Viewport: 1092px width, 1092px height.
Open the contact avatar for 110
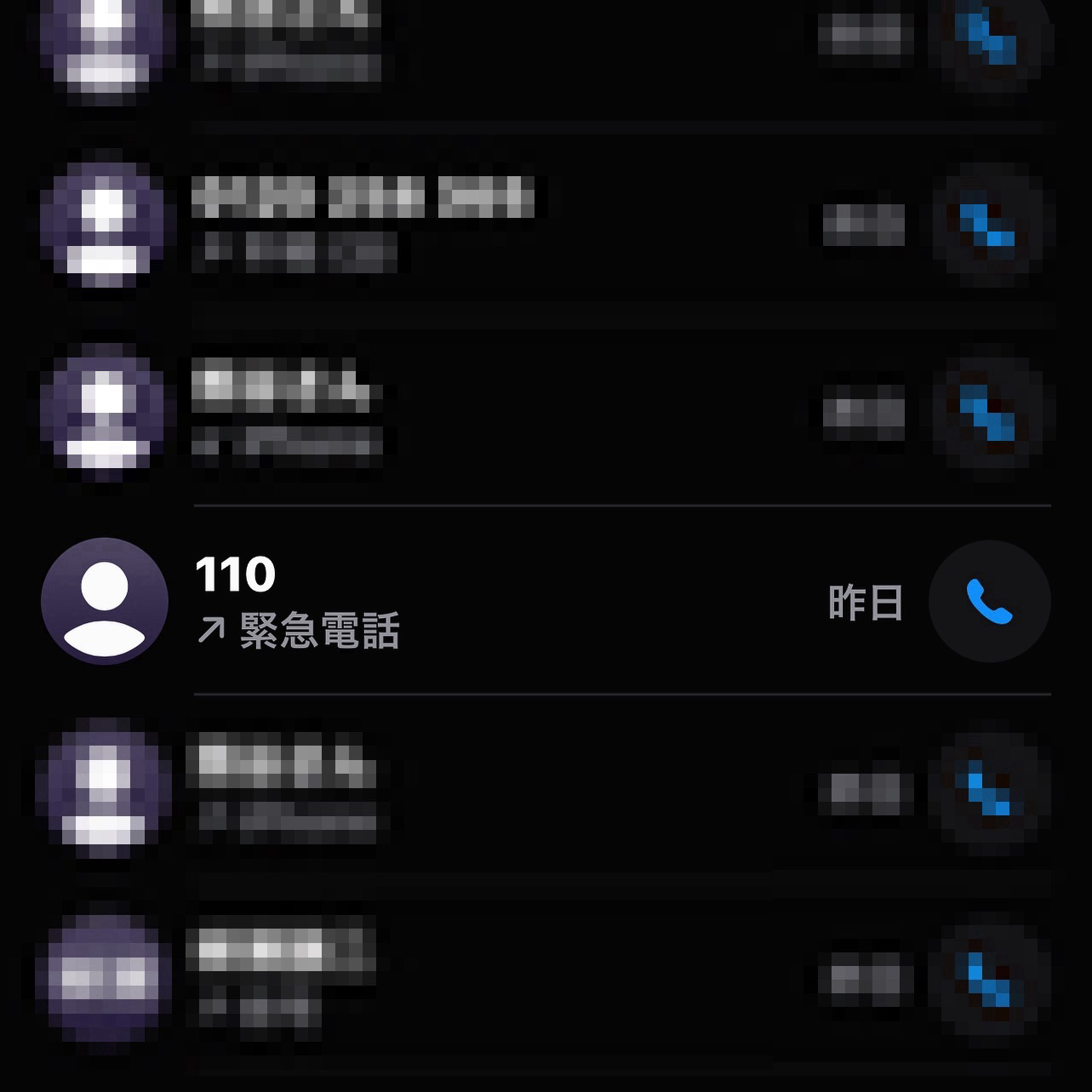tap(104, 601)
